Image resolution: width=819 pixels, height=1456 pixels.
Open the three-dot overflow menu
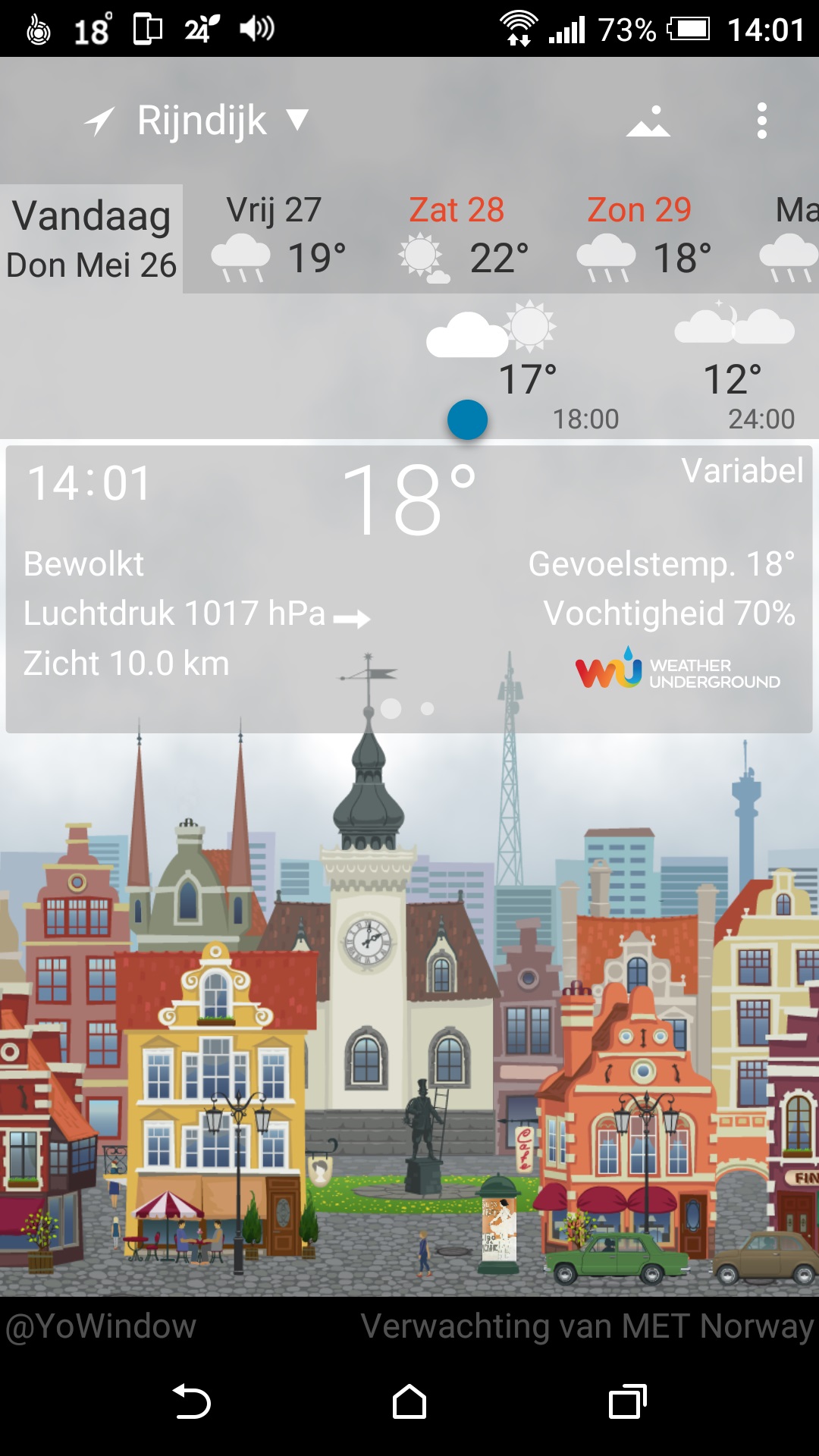761,121
